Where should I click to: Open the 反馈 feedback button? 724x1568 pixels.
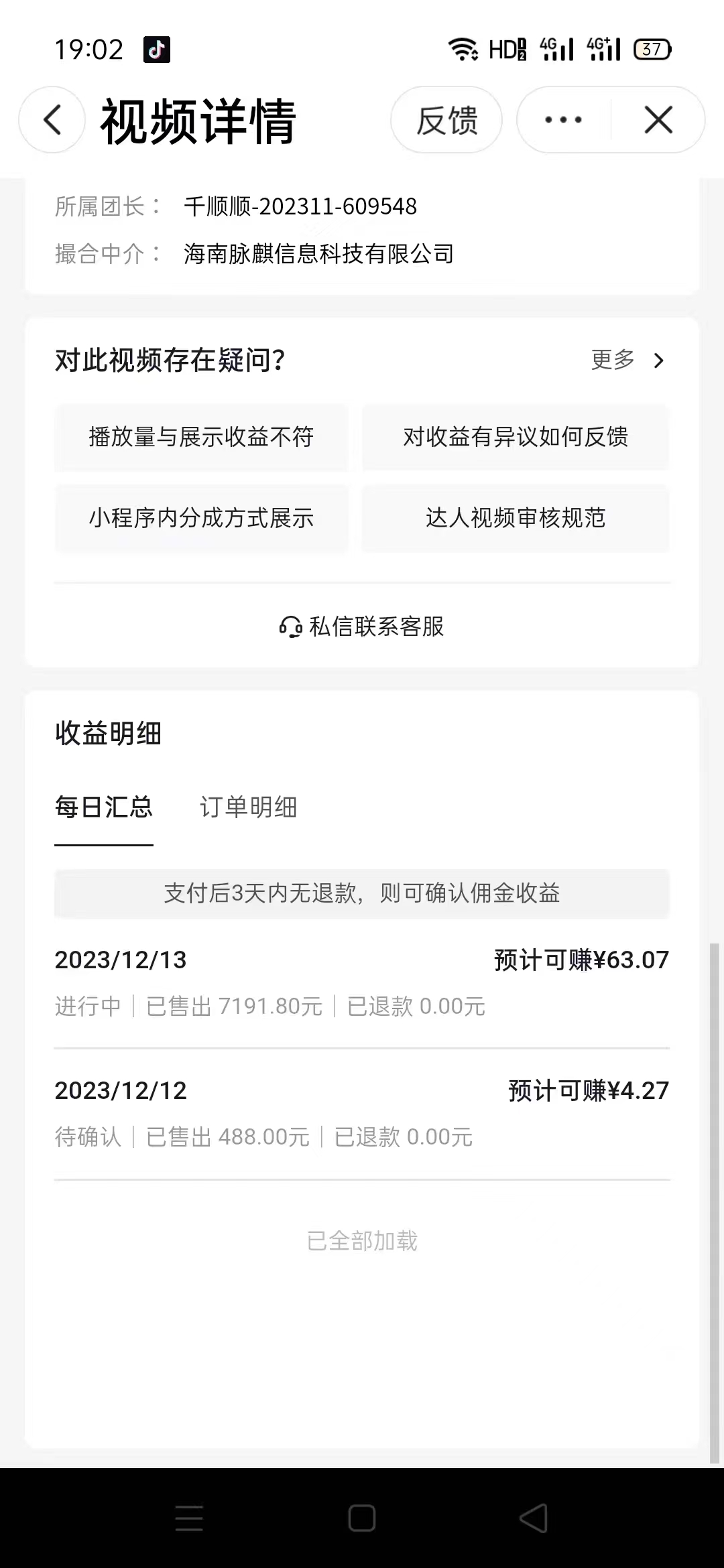tap(446, 121)
